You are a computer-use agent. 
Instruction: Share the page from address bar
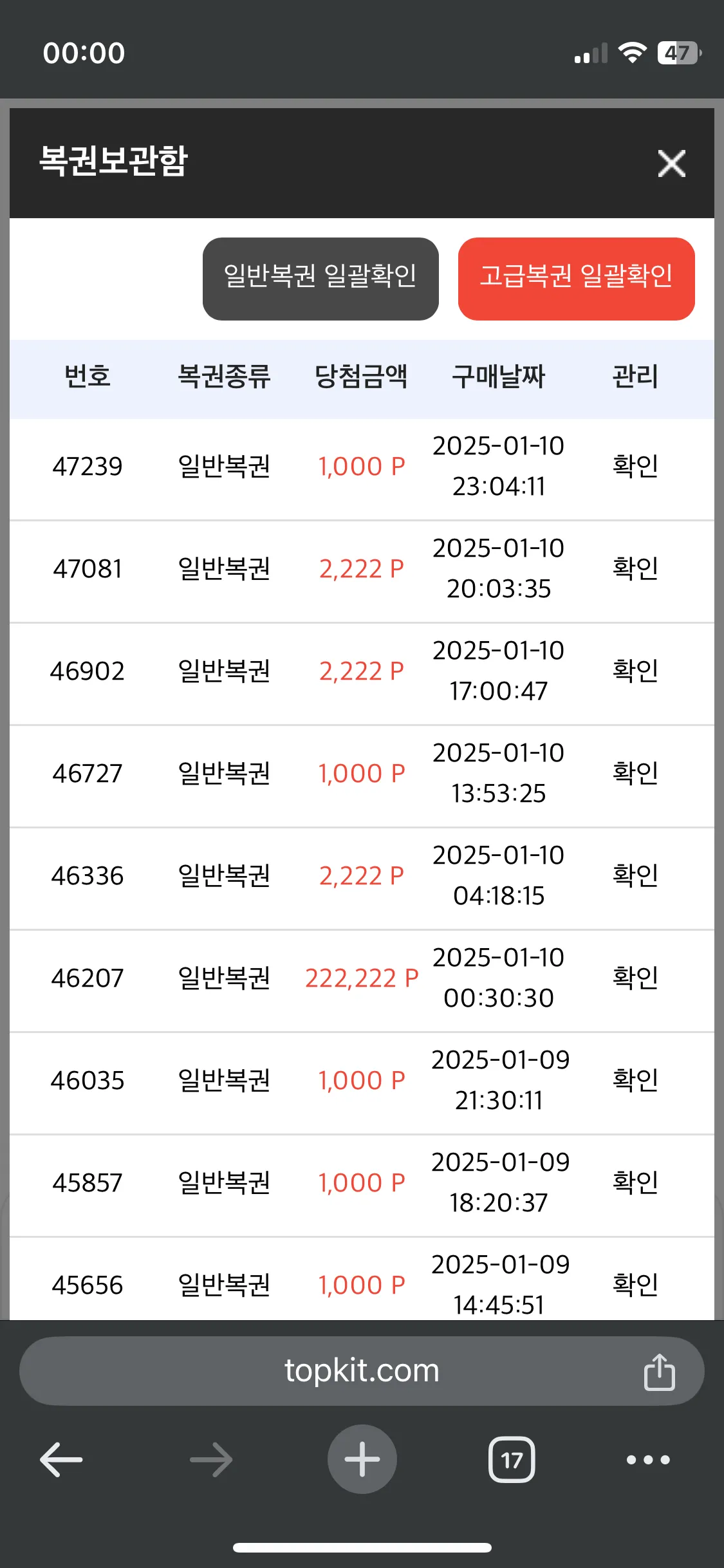click(659, 1372)
